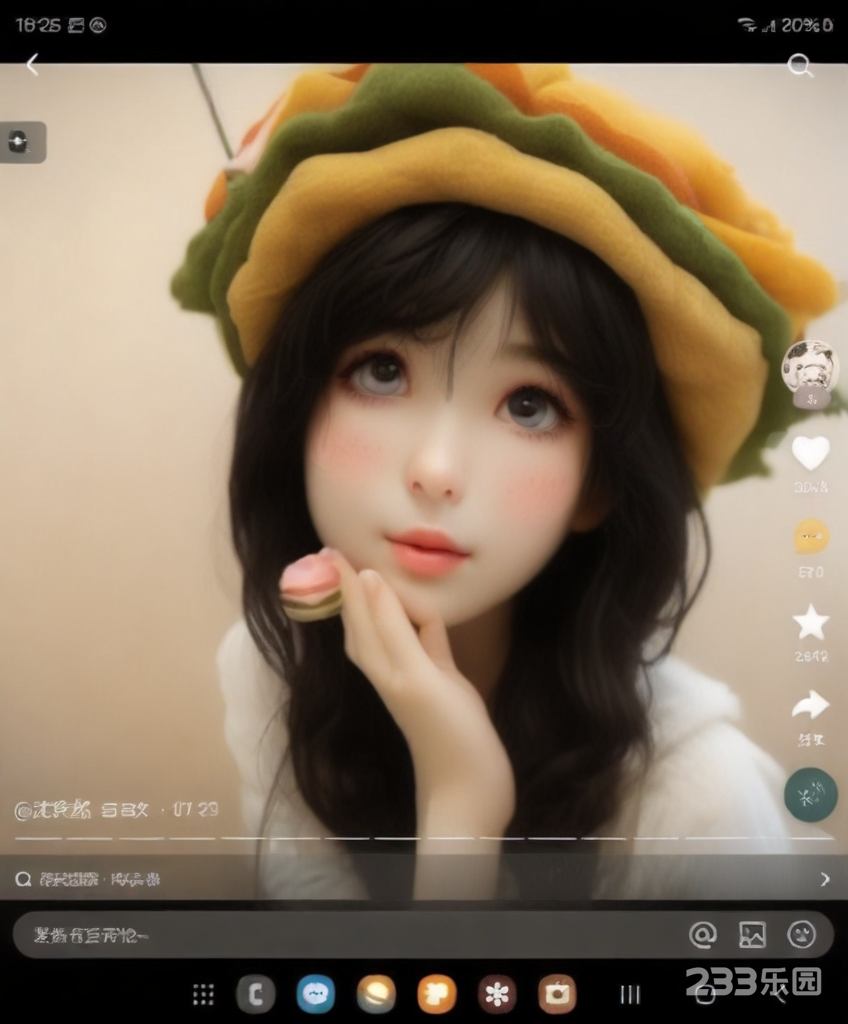Tap the comment input field
Viewport: 848px width, 1024px height.
tap(340, 935)
